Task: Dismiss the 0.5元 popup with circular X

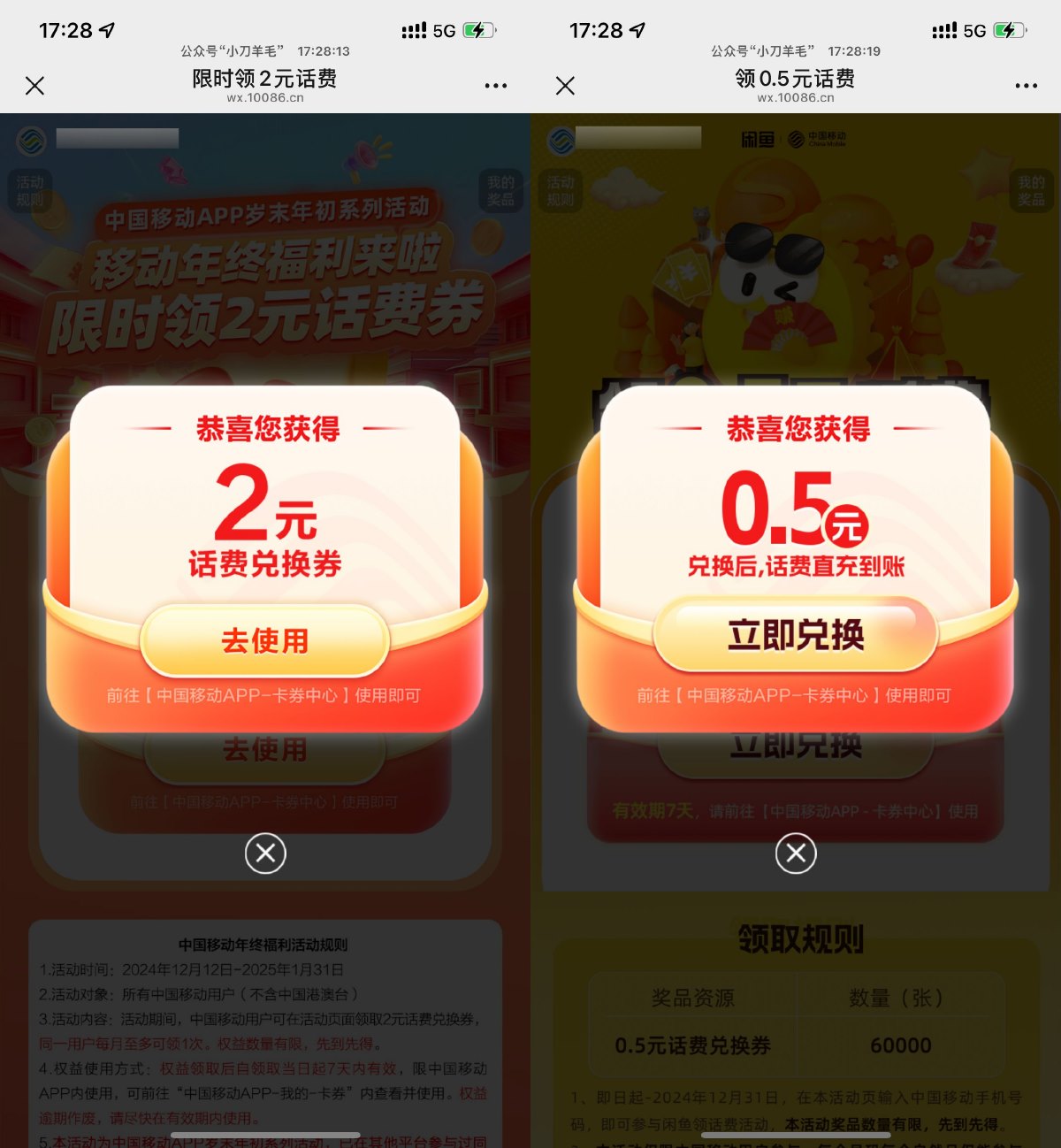Action: (794, 854)
